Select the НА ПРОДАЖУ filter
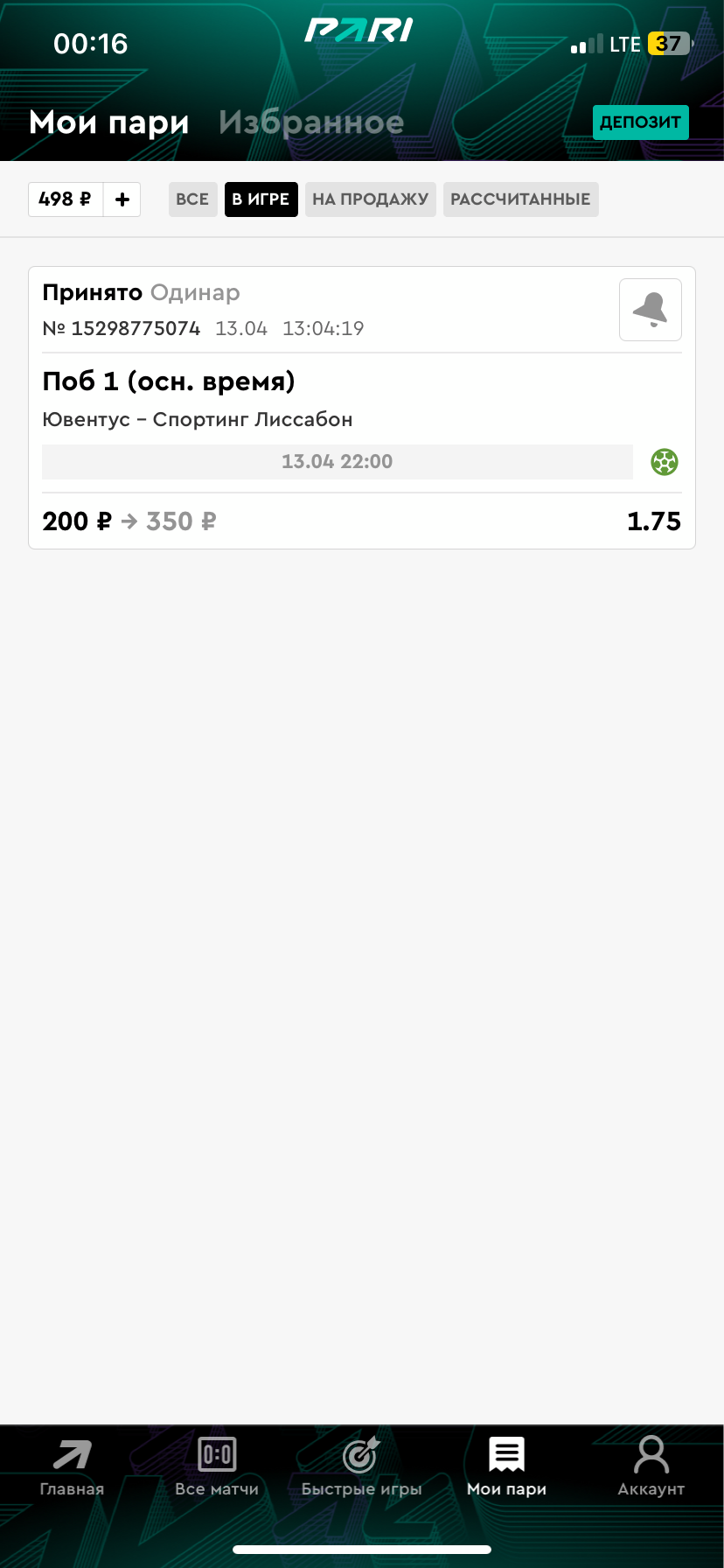Screen dimensions: 724x1568 tap(371, 199)
